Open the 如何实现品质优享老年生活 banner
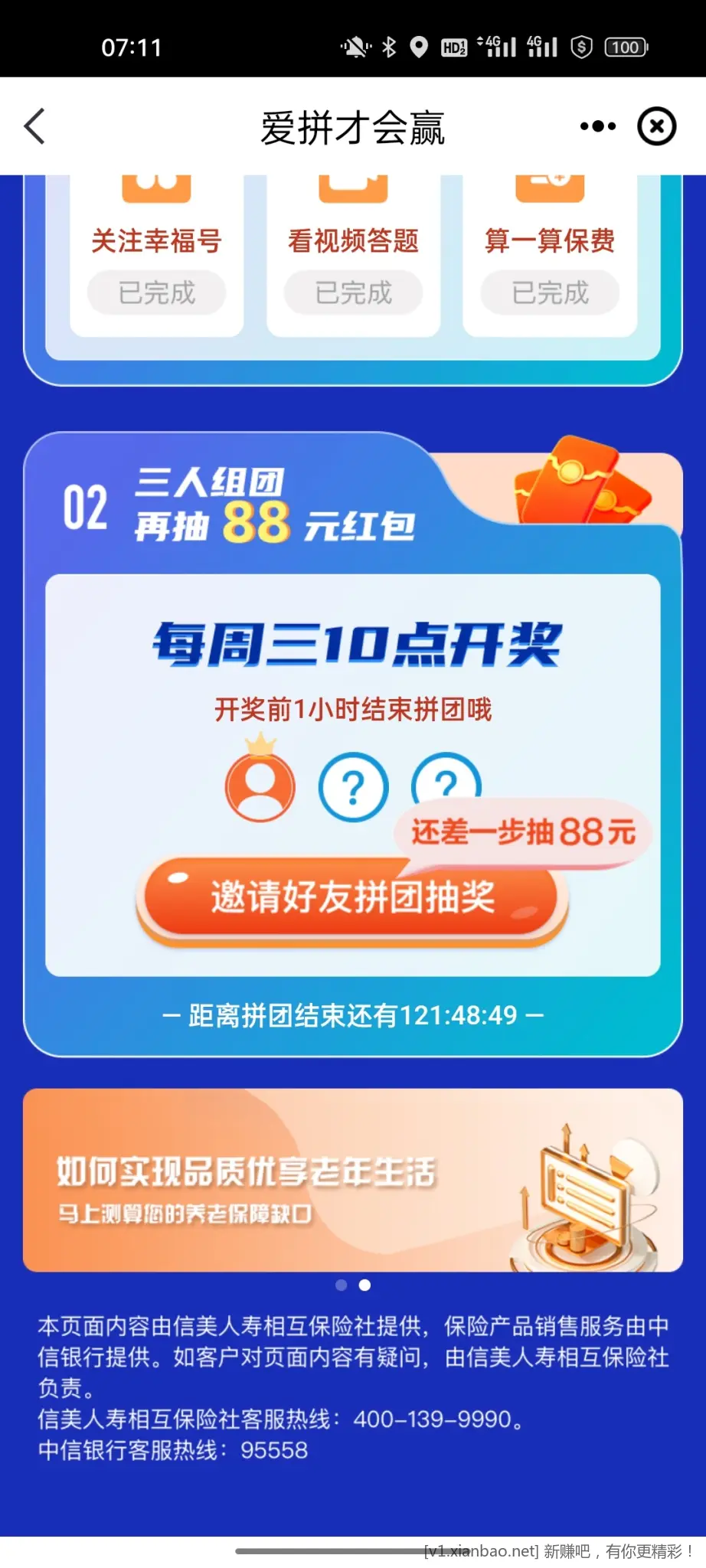The image size is (706, 1568). pyautogui.click(x=352, y=1180)
